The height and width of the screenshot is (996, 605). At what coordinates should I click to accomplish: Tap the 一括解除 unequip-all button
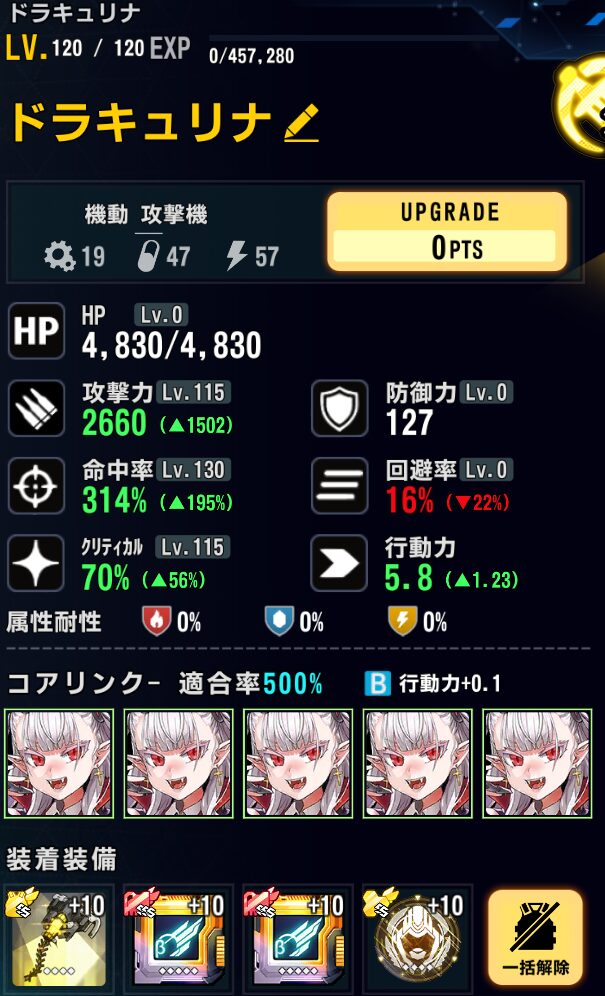click(534, 937)
